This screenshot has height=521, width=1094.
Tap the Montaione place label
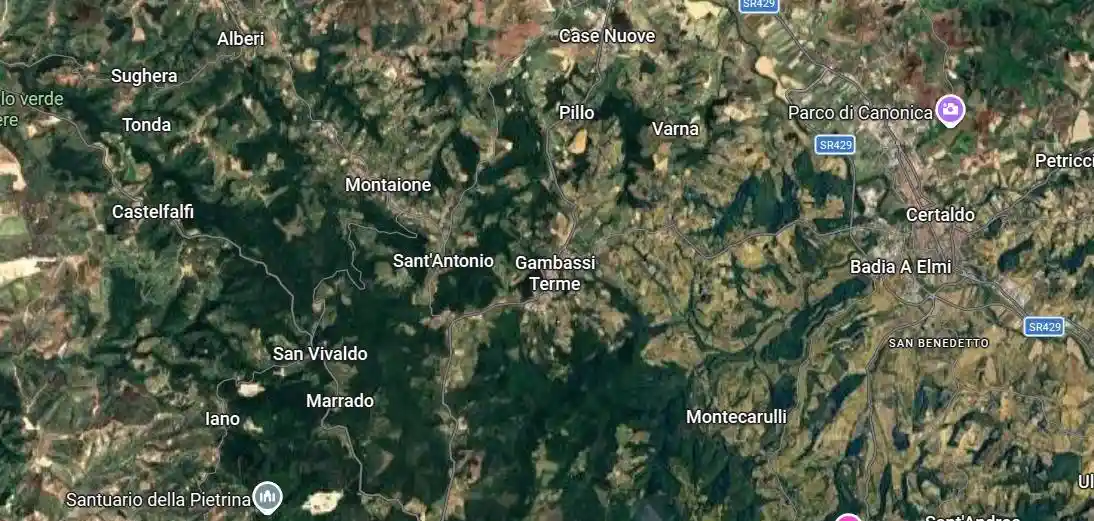388,185
